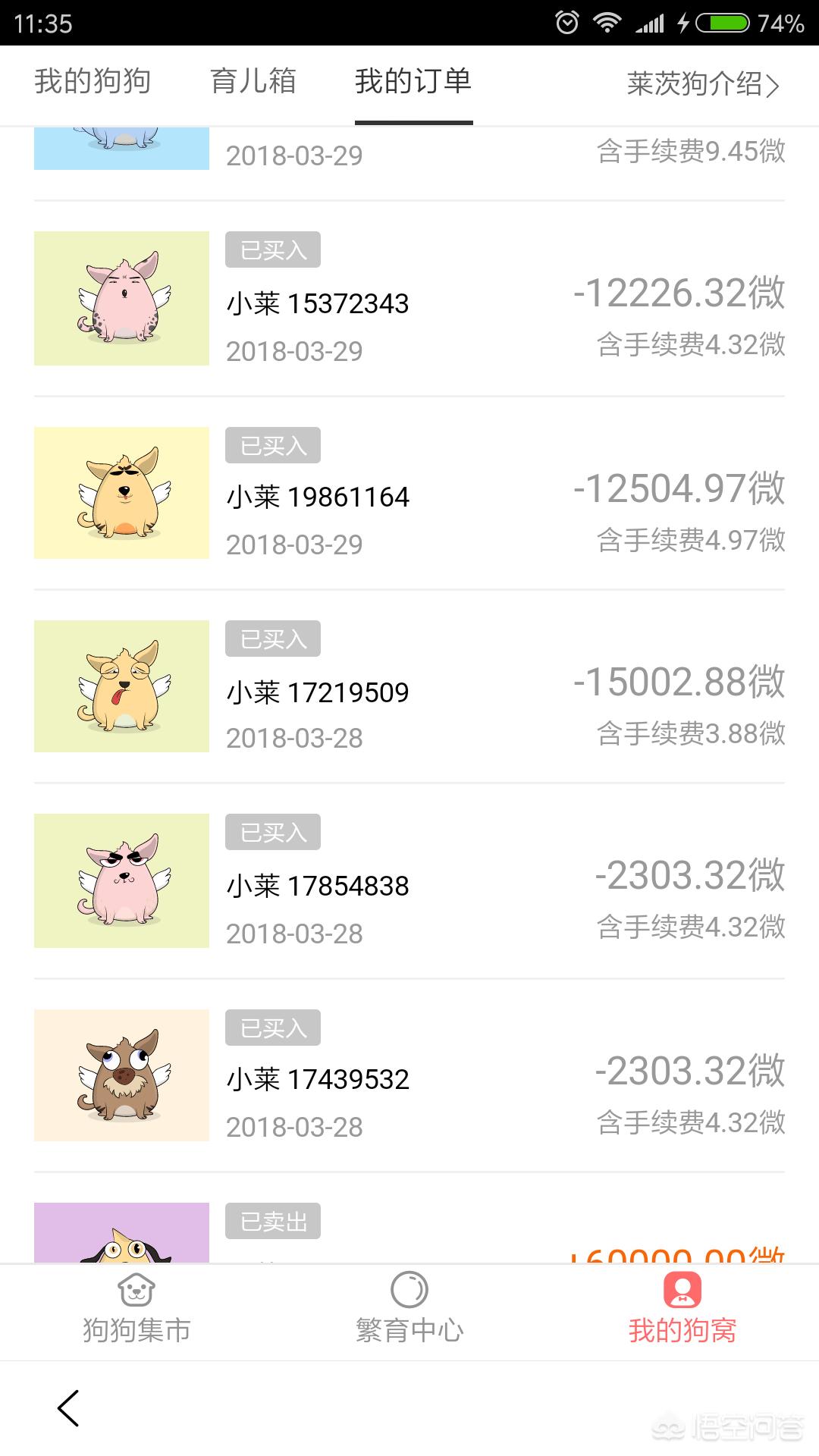Screen dimensions: 819x1456
Task: Switch to the 育儿箱 tab
Action: click(x=253, y=82)
